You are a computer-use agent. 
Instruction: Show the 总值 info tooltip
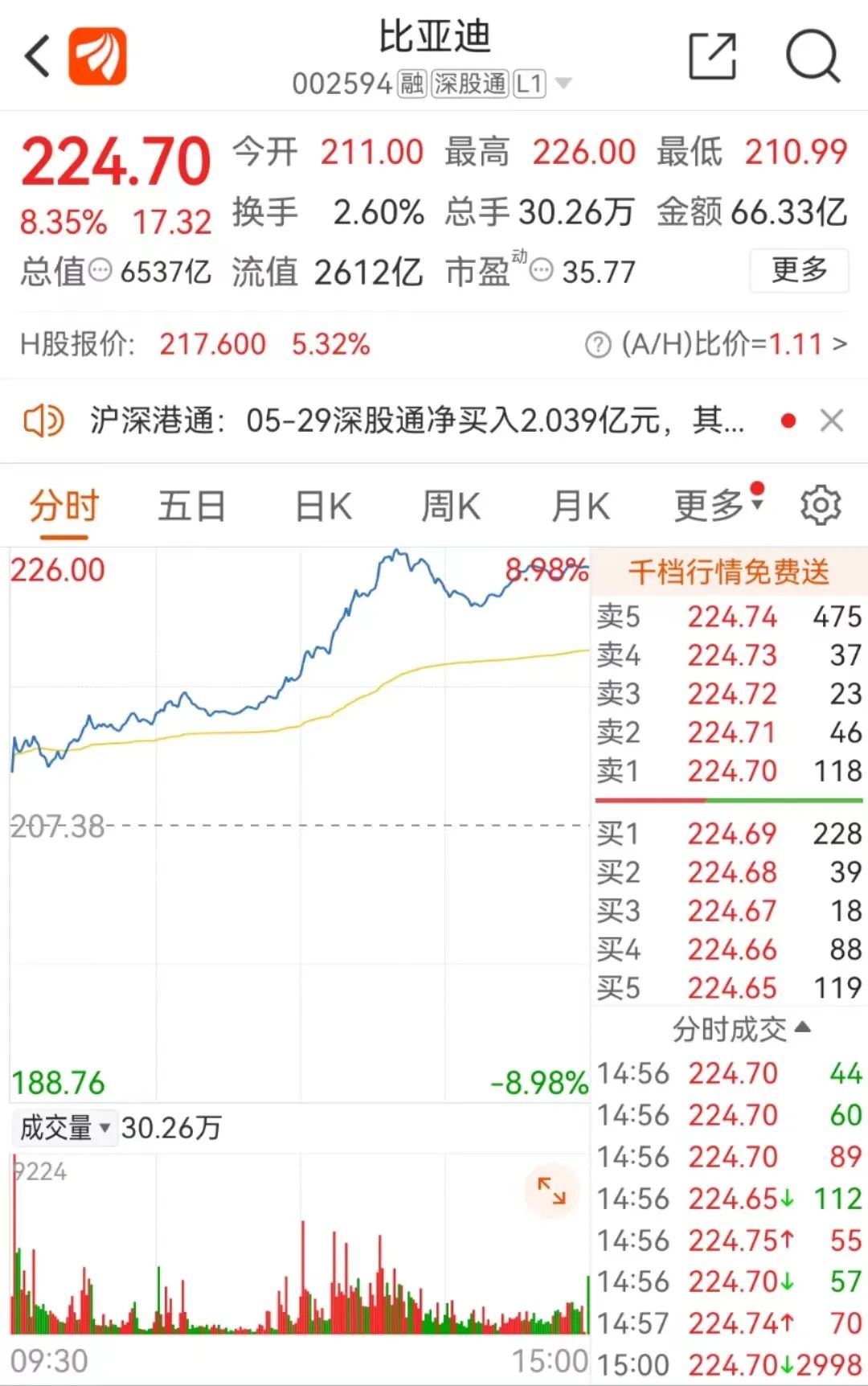(x=100, y=270)
